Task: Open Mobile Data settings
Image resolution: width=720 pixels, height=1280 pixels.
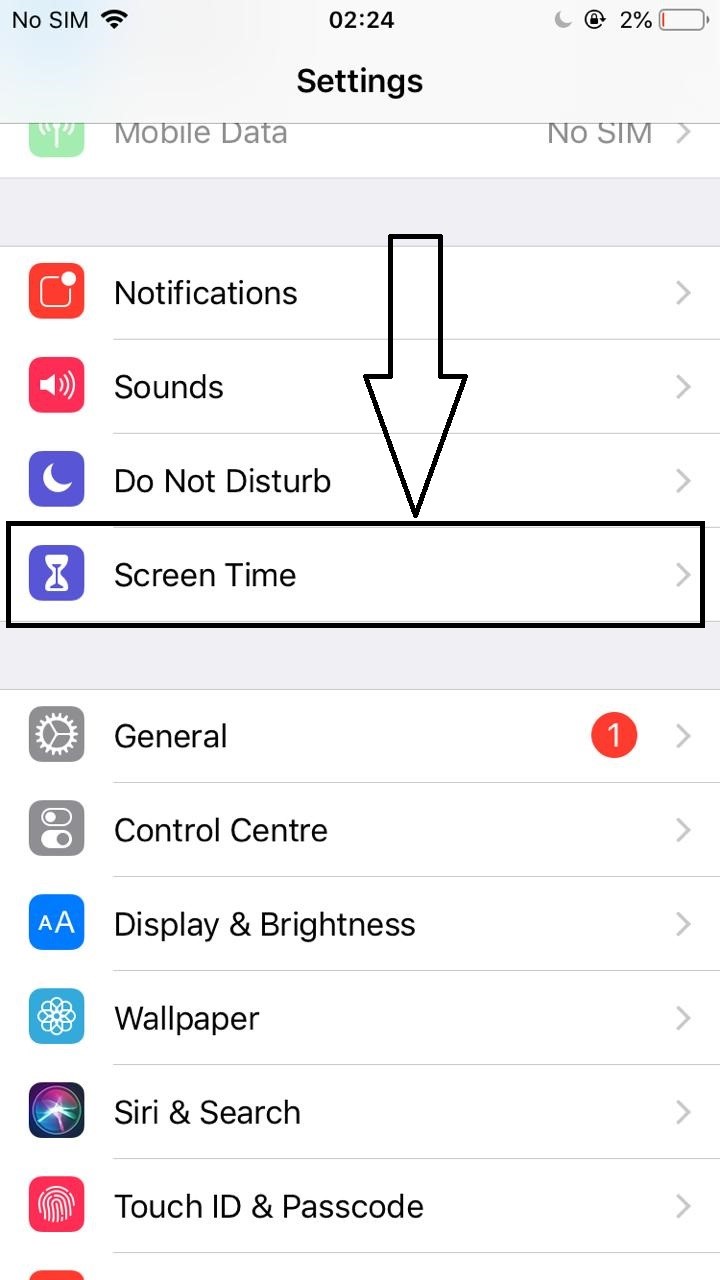Action: [360, 140]
